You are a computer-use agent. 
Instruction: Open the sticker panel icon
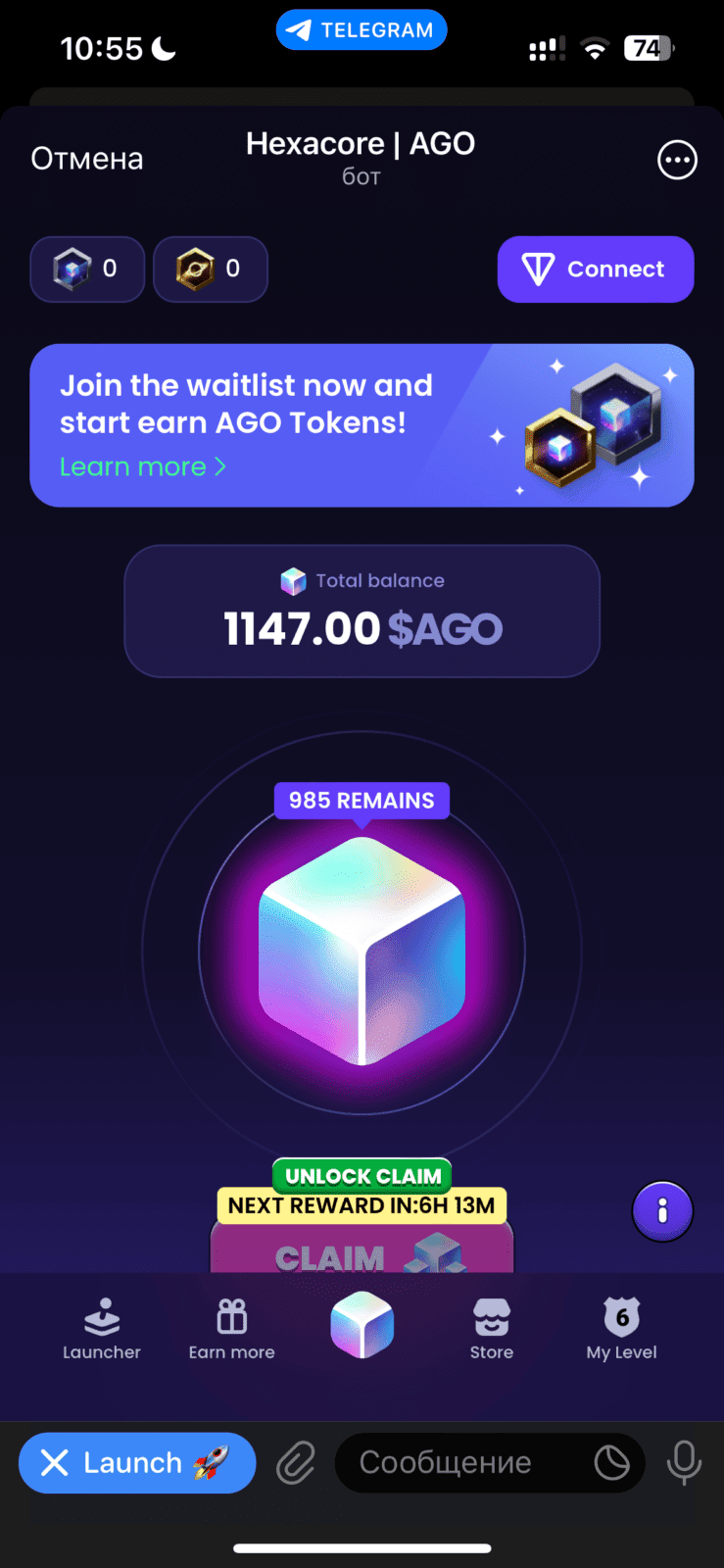click(x=612, y=1463)
